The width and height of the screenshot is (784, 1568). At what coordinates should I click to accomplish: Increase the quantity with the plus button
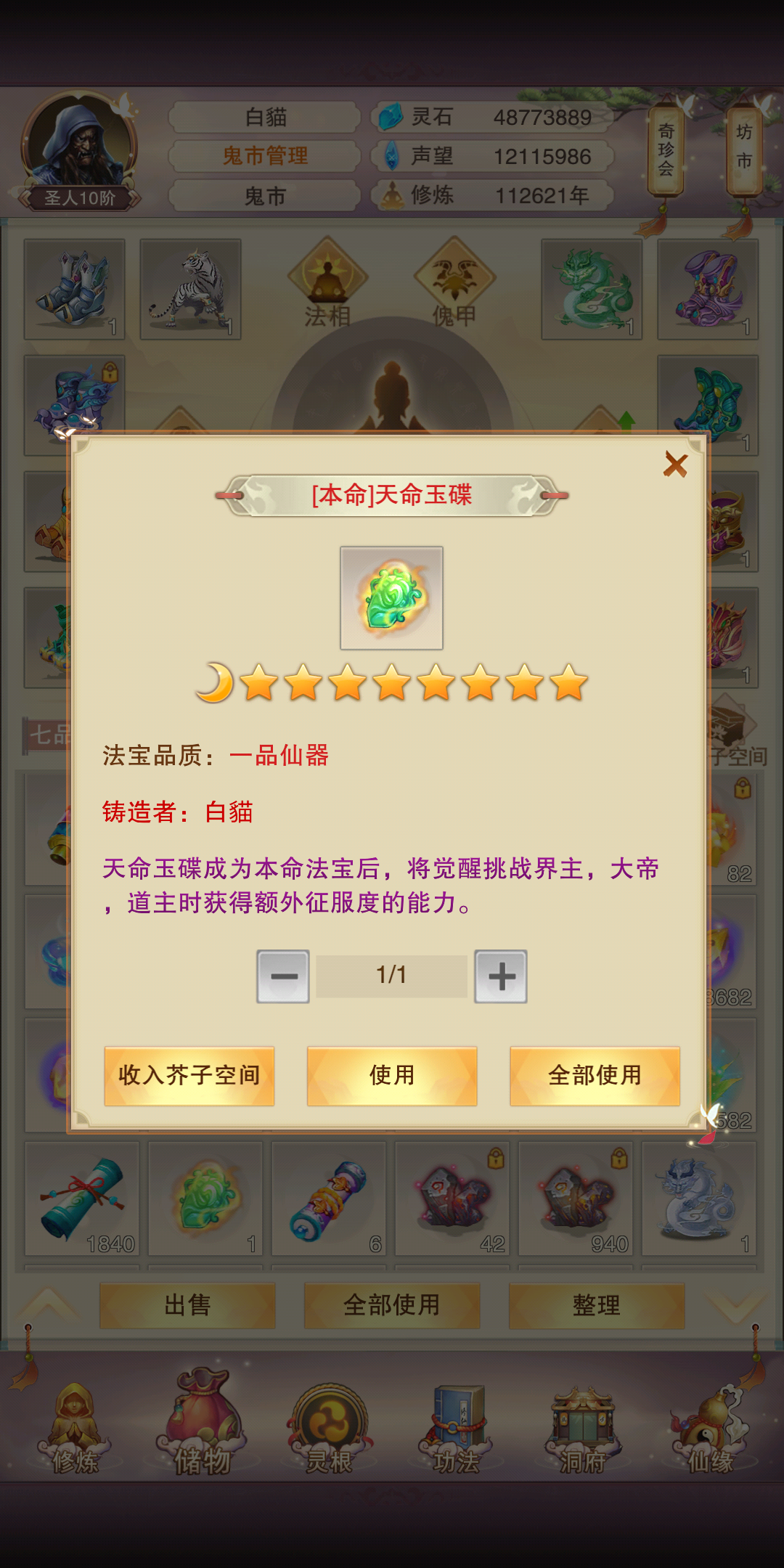coord(501,976)
